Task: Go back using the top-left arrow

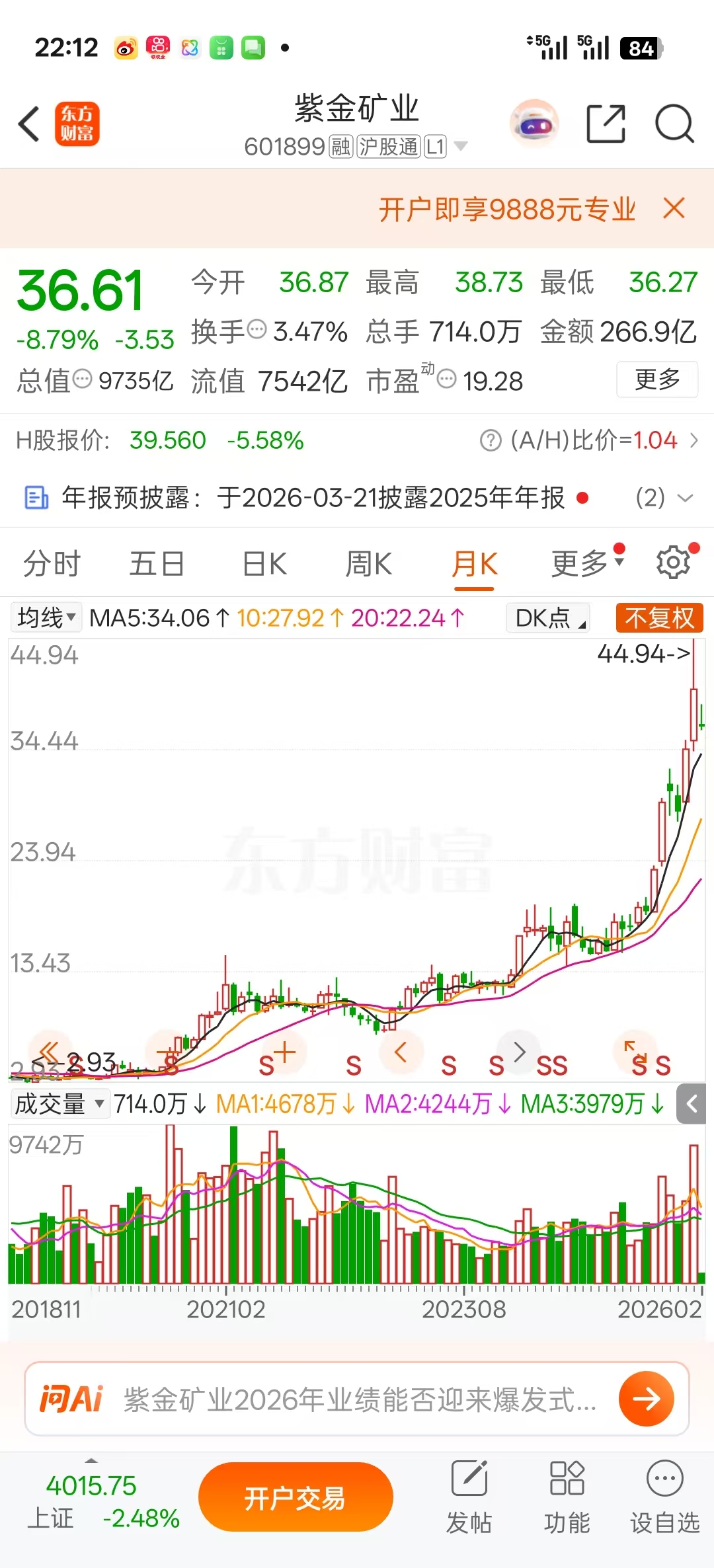Action: point(29,124)
